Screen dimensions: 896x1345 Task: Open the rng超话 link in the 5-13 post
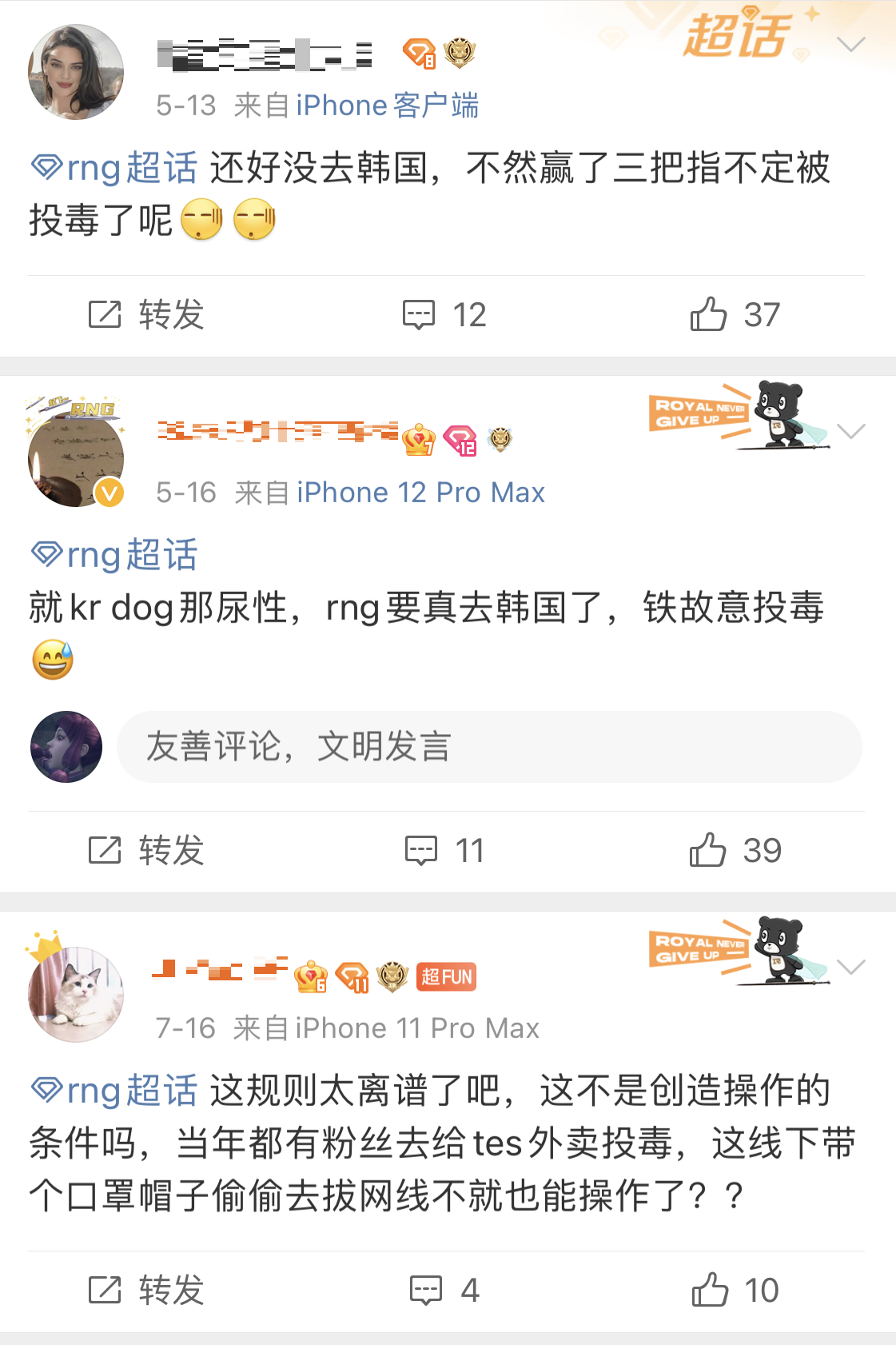point(115,168)
